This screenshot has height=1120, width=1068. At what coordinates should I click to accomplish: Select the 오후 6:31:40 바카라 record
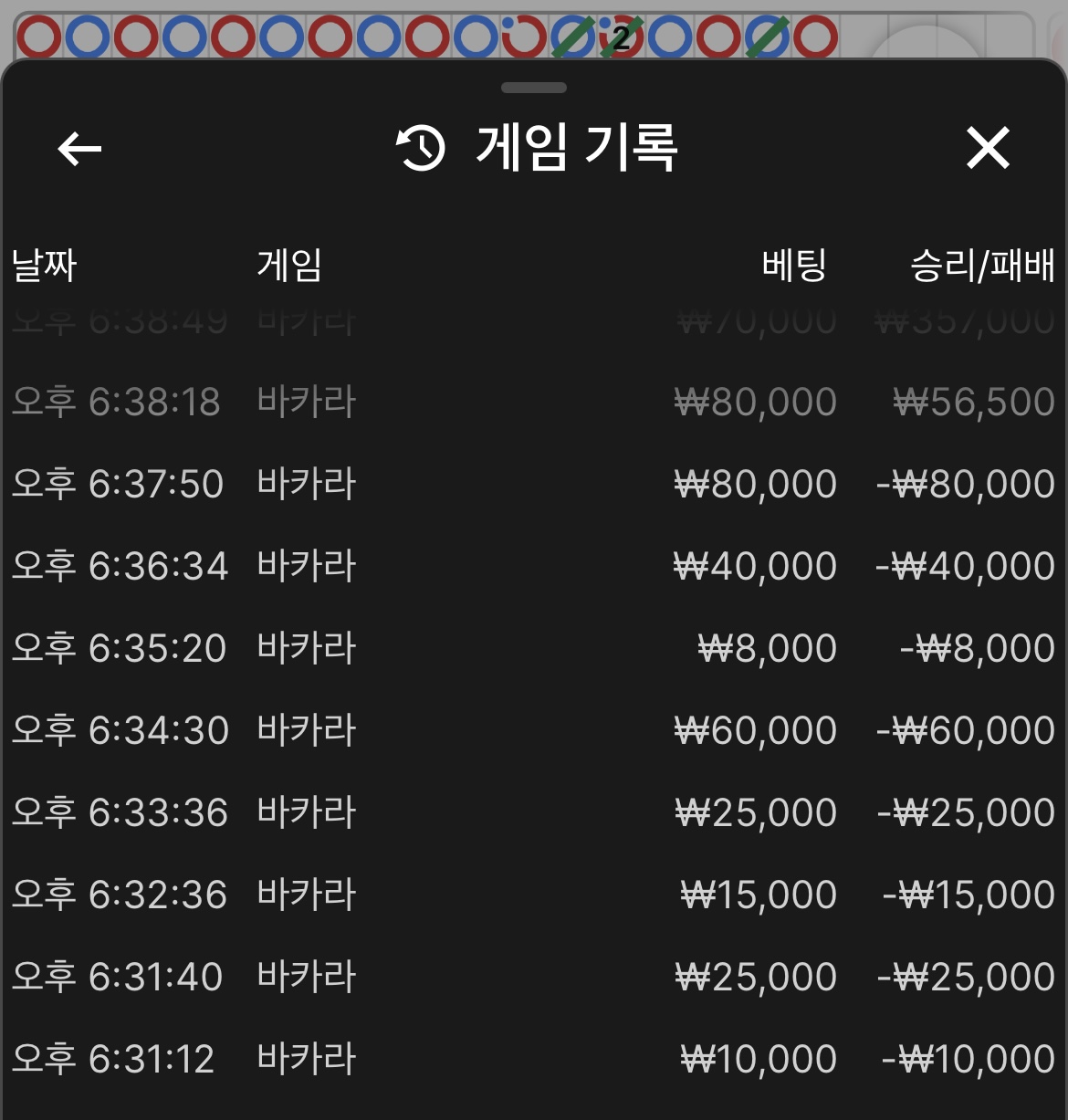point(533,977)
